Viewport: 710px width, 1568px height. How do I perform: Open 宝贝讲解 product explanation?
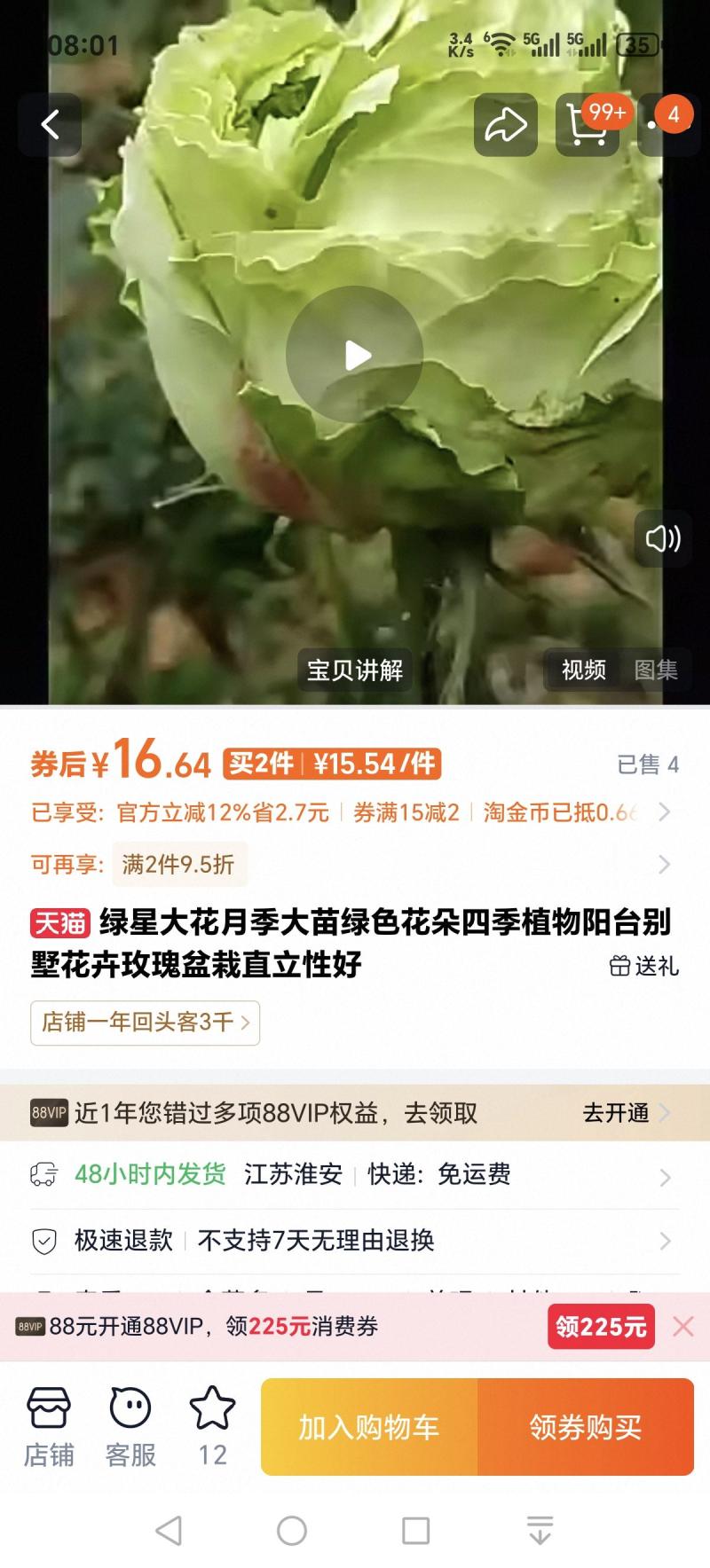(x=355, y=670)
